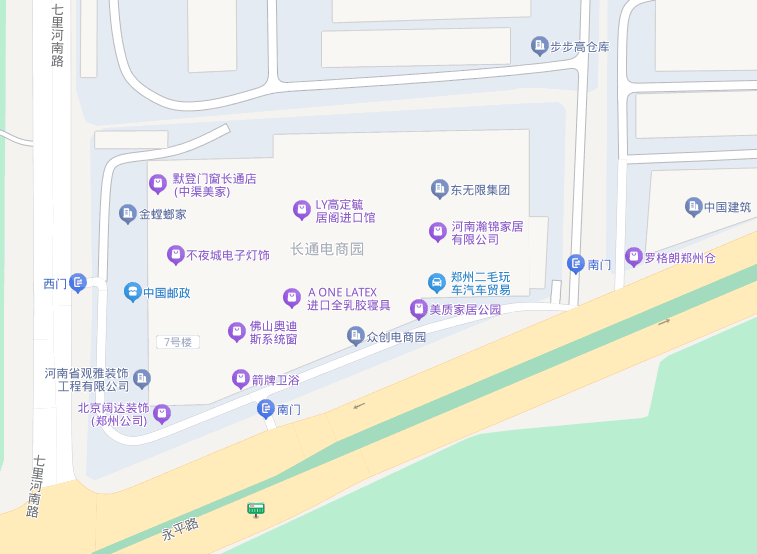Select the 金螳螂家 marker
757x554 pixels.
pos(127,213)
